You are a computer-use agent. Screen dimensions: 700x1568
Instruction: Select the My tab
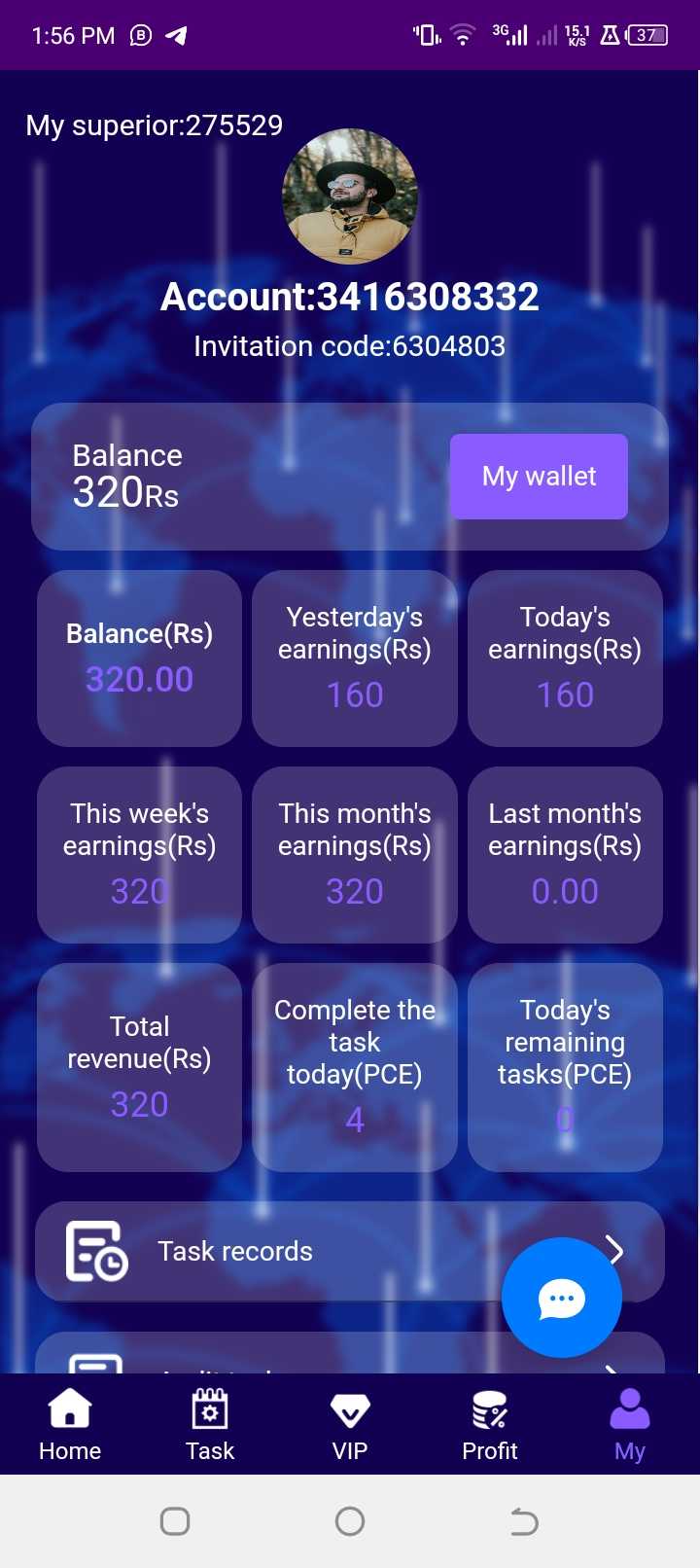click(x=630, y=1425)
